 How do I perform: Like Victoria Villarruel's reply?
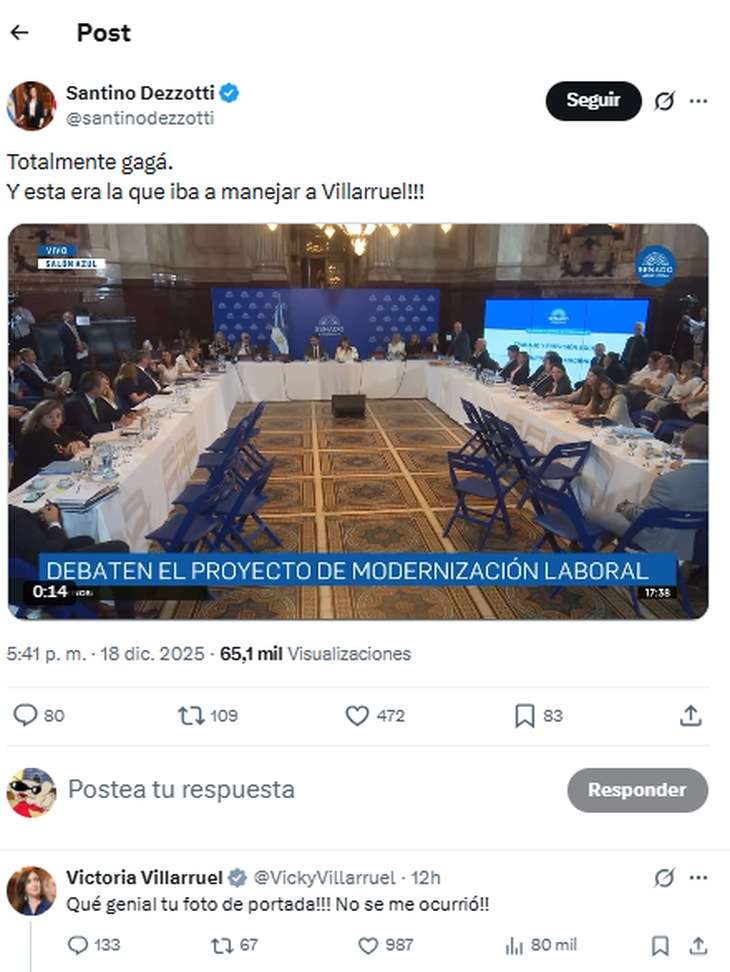(x=369, y=945)
